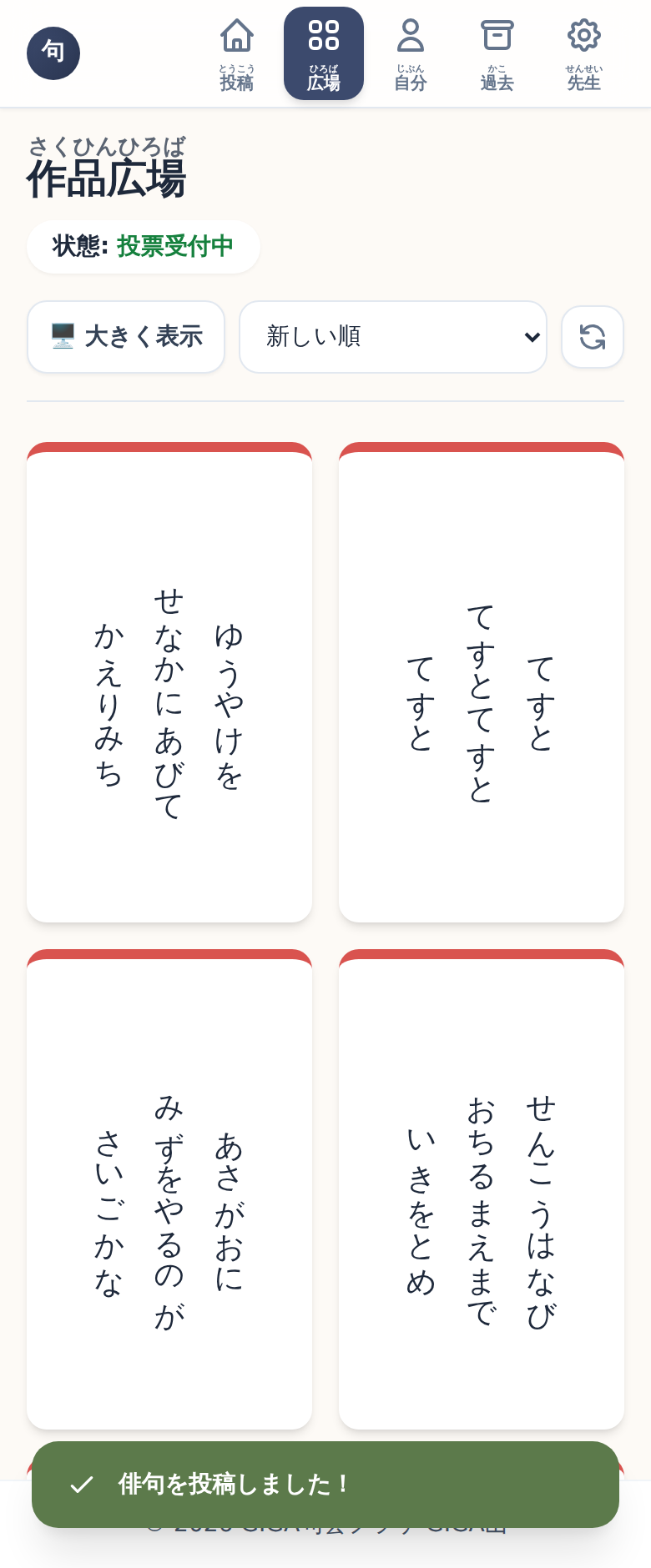The width and height of the screenshot is (651, 1568).
Task: Open the せんこうはなび haiku card
Action: click(482, 1189)
